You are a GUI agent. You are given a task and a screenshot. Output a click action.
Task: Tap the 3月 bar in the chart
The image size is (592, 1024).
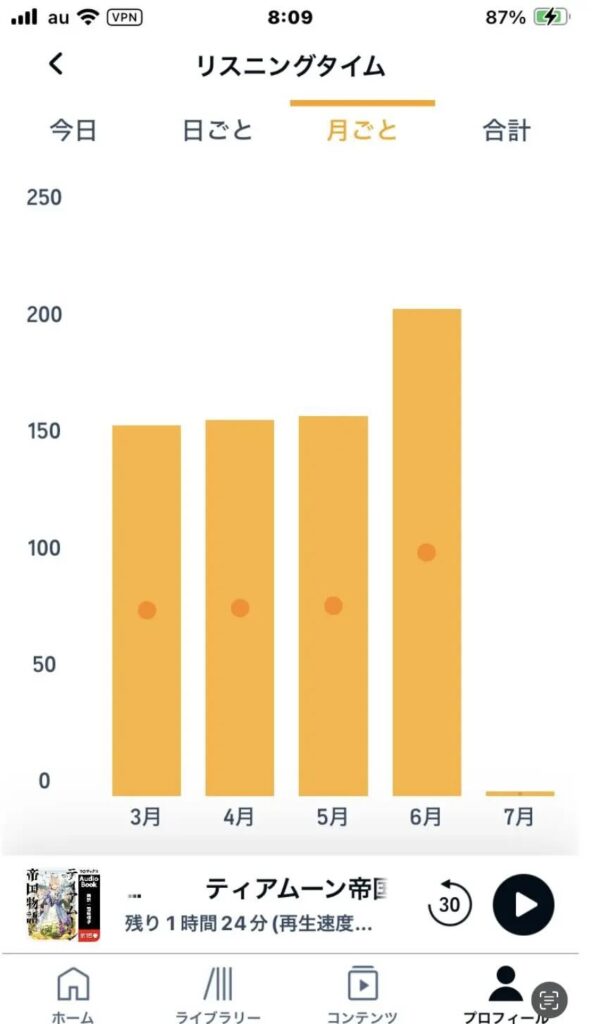pyautogui.click(x=146, y=611)
